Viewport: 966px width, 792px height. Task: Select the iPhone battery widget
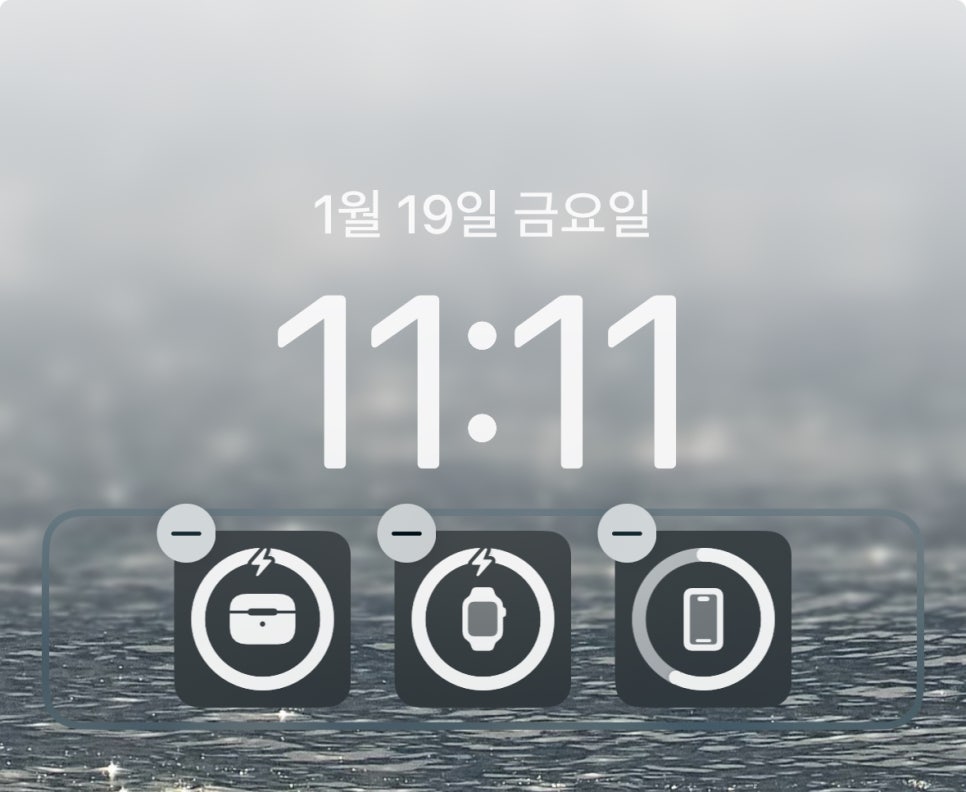coord(702,620)
